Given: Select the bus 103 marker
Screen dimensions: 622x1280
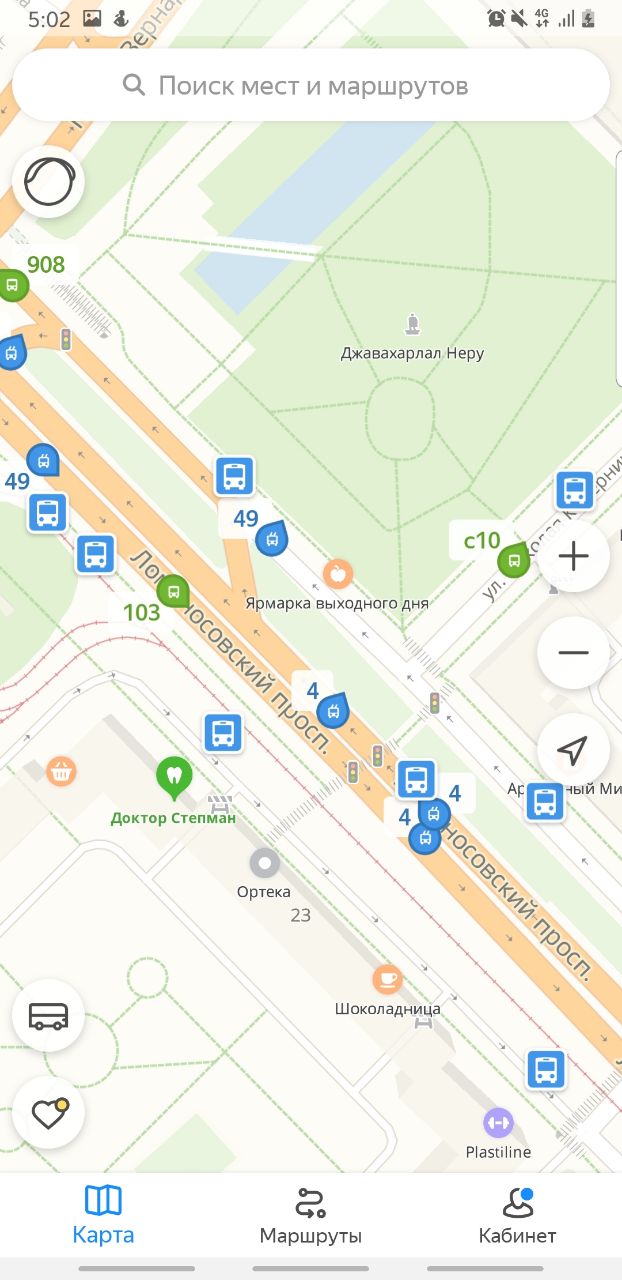Looking at the screenshot, I should [174, 591].
